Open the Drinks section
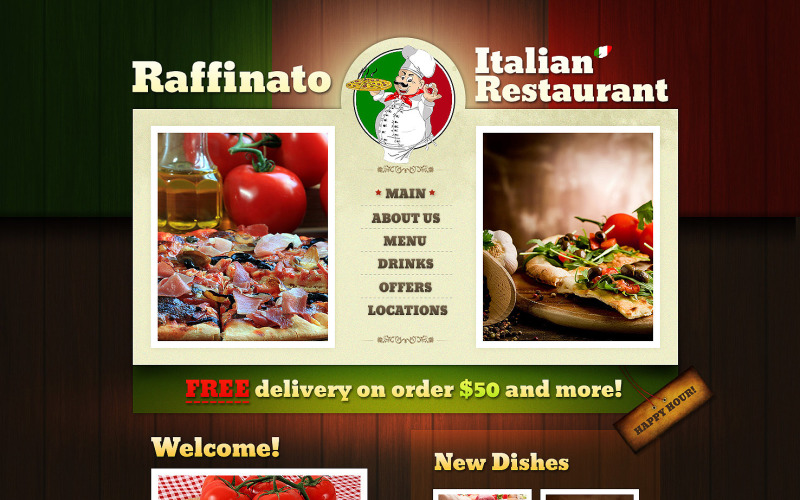 pyautogui.click(x=405, y=264)
